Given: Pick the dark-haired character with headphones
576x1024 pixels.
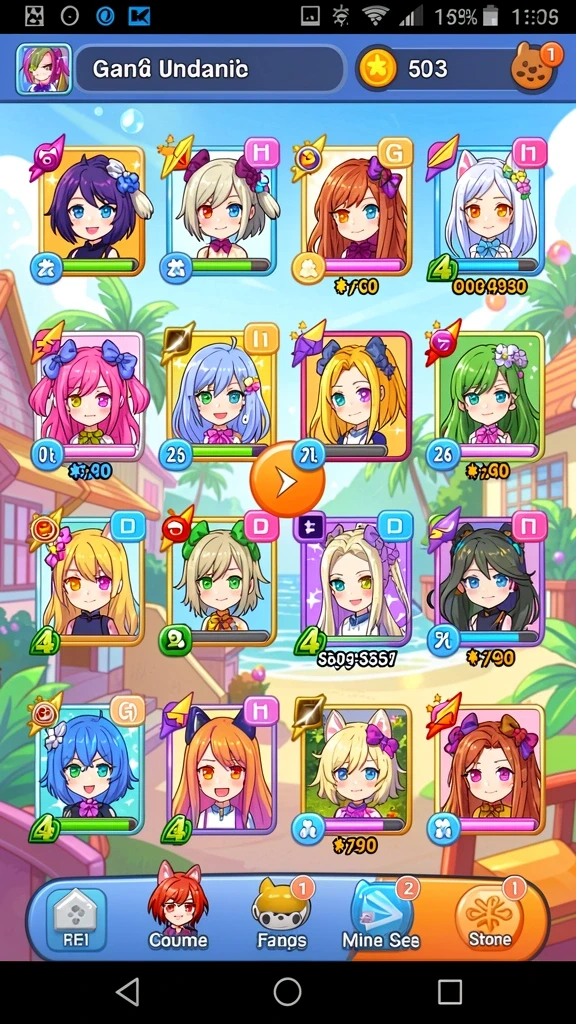Looking at the screenshot, I should pos(489,581).
